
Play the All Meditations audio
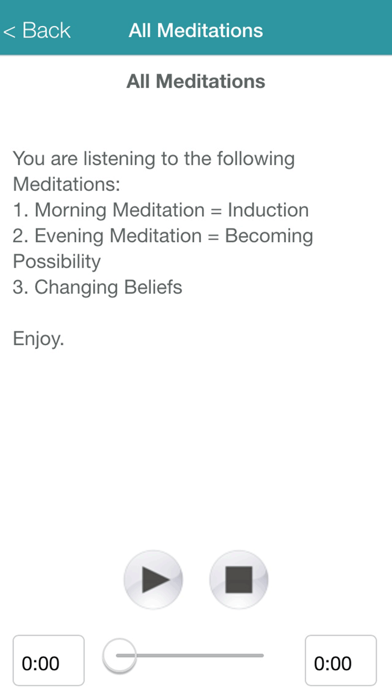(x=153, y=579)
